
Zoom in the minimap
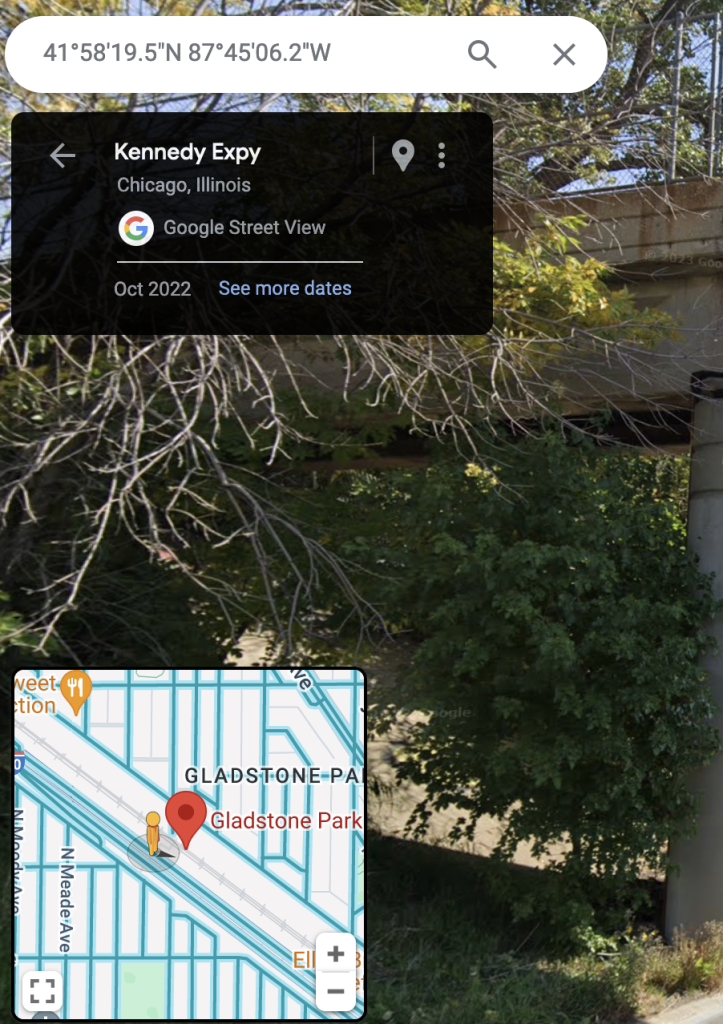336,954
